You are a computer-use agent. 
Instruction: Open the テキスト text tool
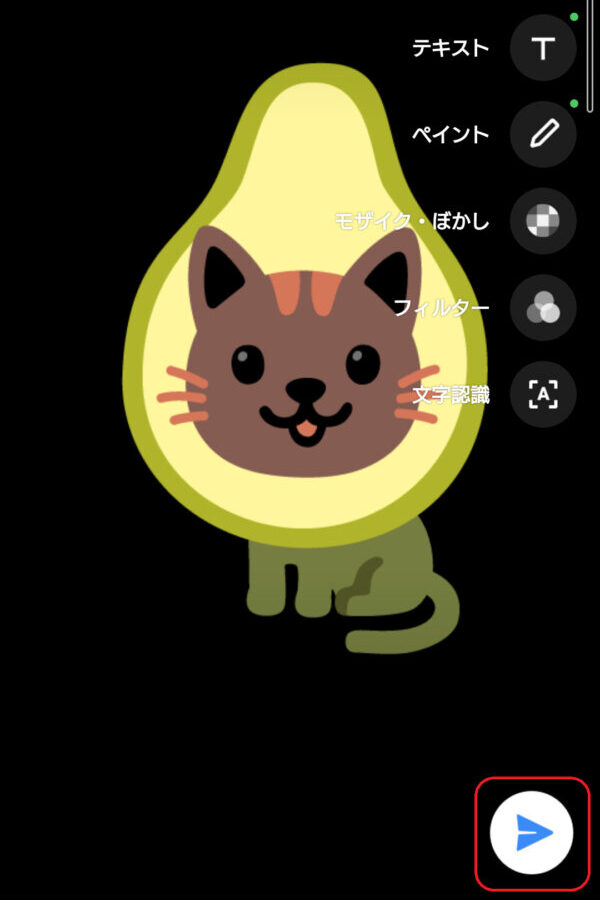pyautogui.click(x=543, y=48)
